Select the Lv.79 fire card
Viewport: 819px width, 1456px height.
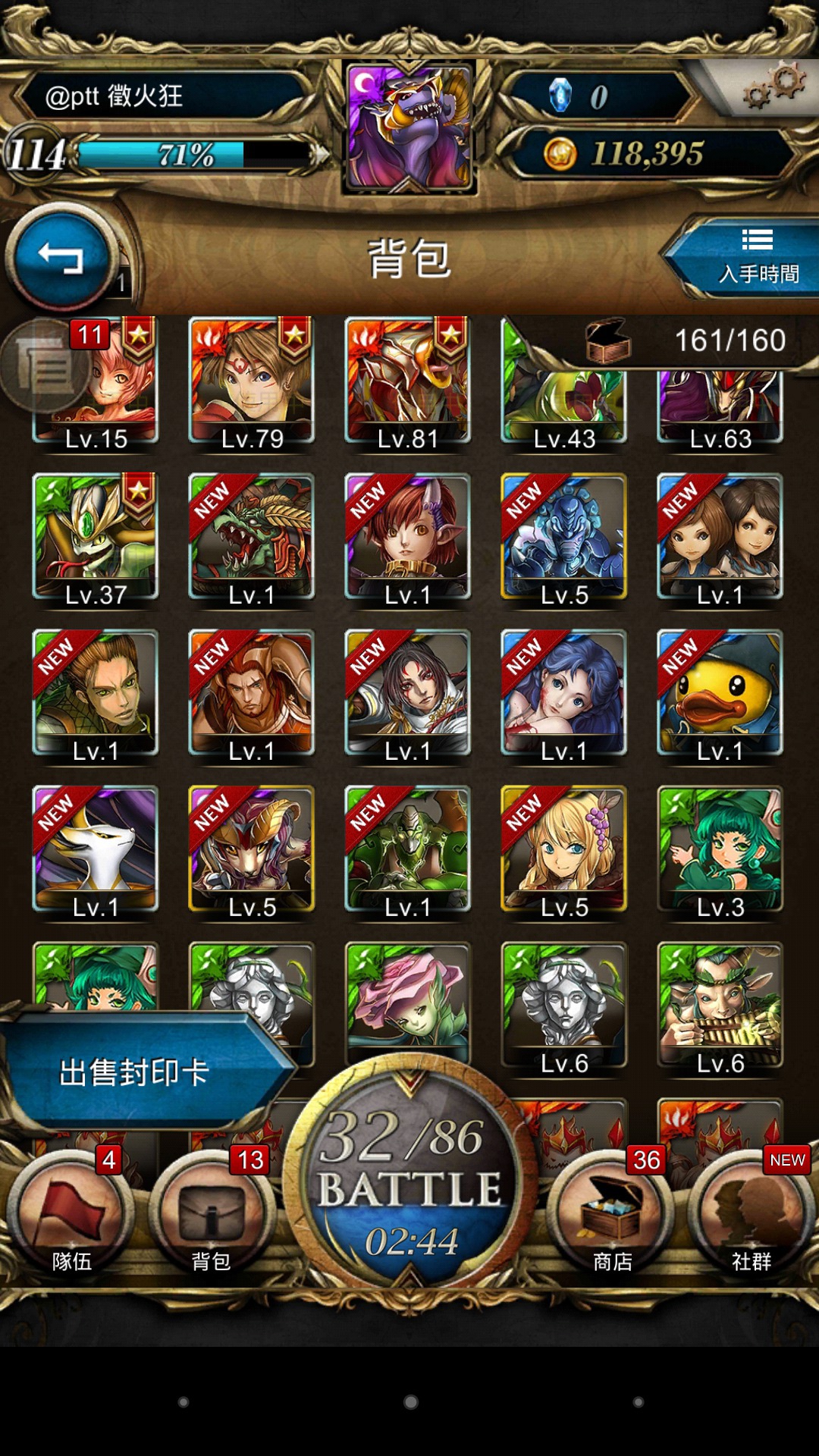coord(252,382)
